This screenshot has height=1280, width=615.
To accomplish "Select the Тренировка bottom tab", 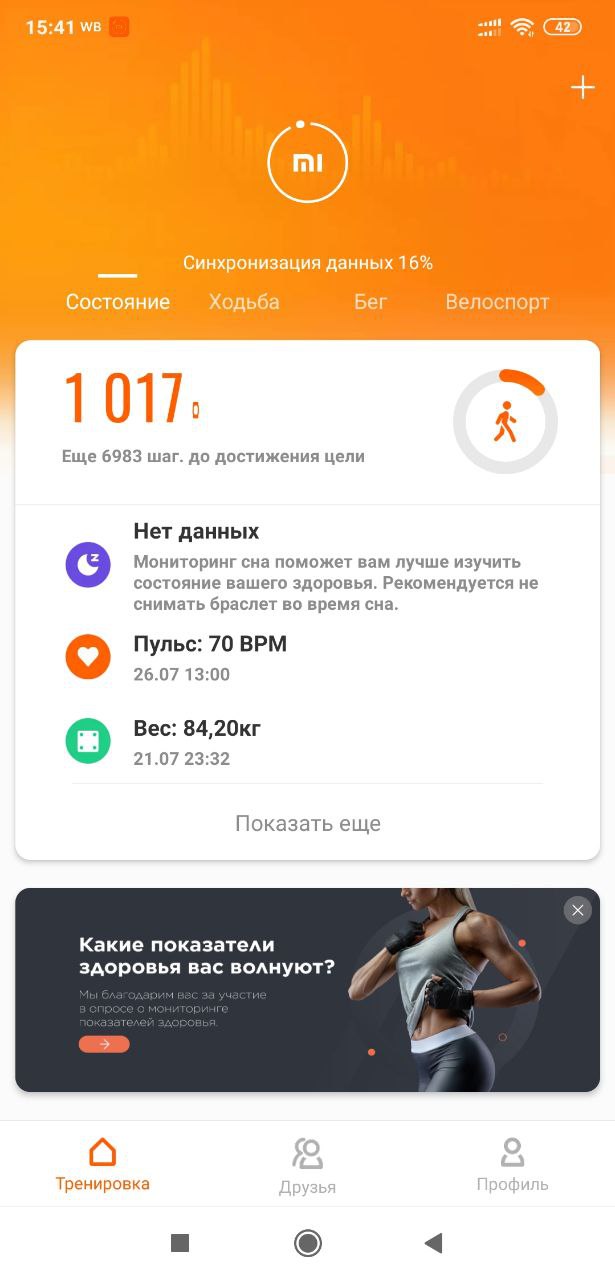I will coord(102,1164).
